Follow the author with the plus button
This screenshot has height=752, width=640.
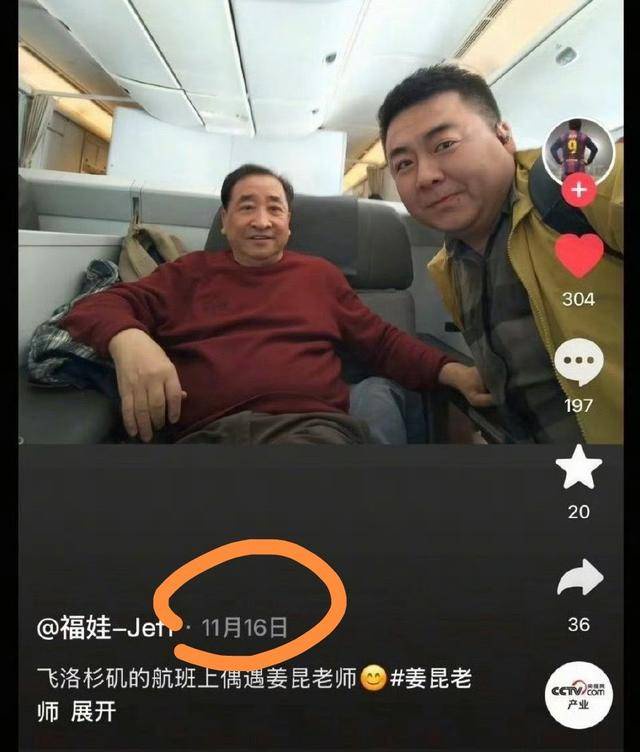pos(578,189)
